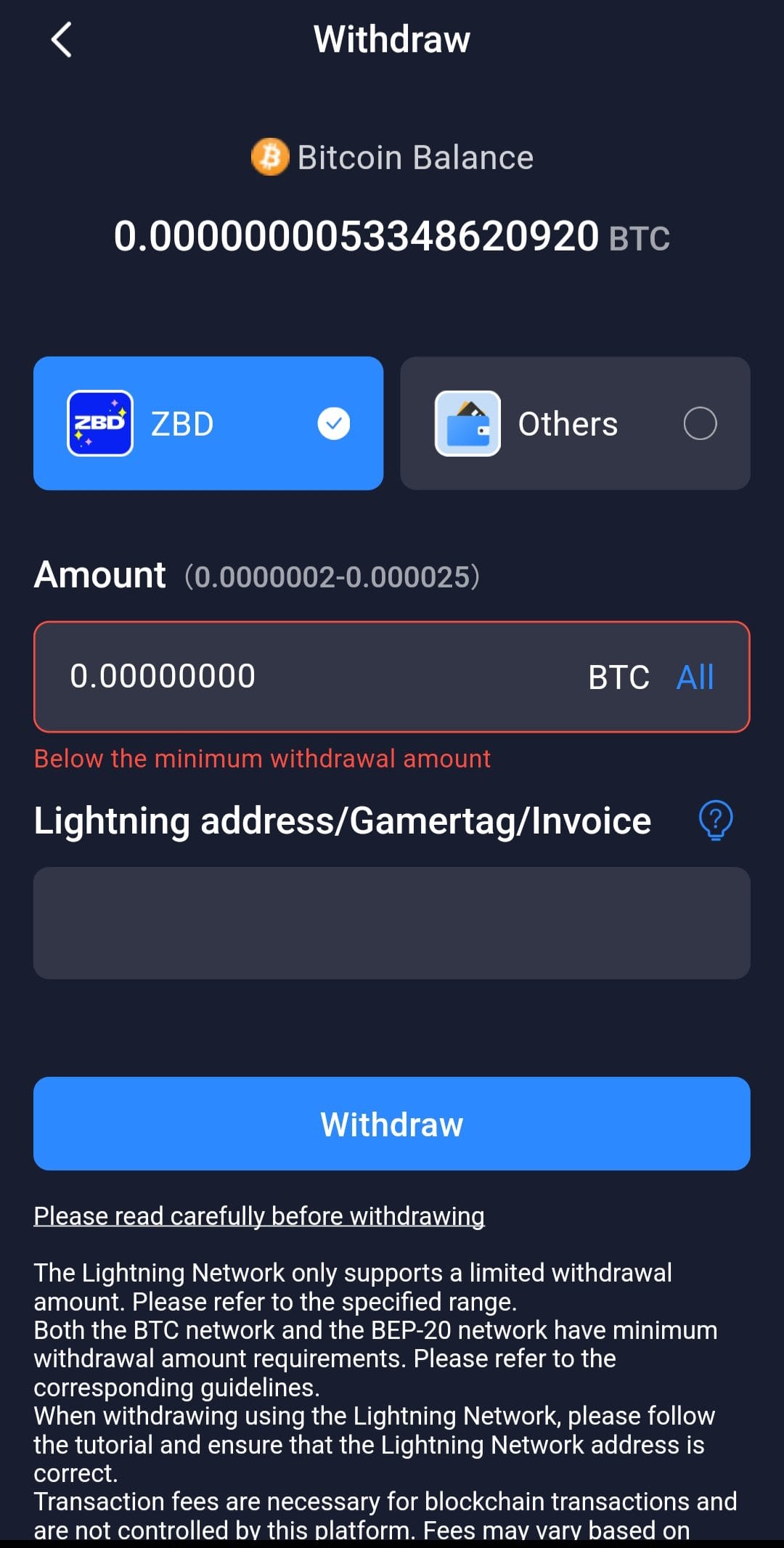Click the Bitcoin Balance label
The width and height of the screenshot is (784, 1548).
(415, 156)
